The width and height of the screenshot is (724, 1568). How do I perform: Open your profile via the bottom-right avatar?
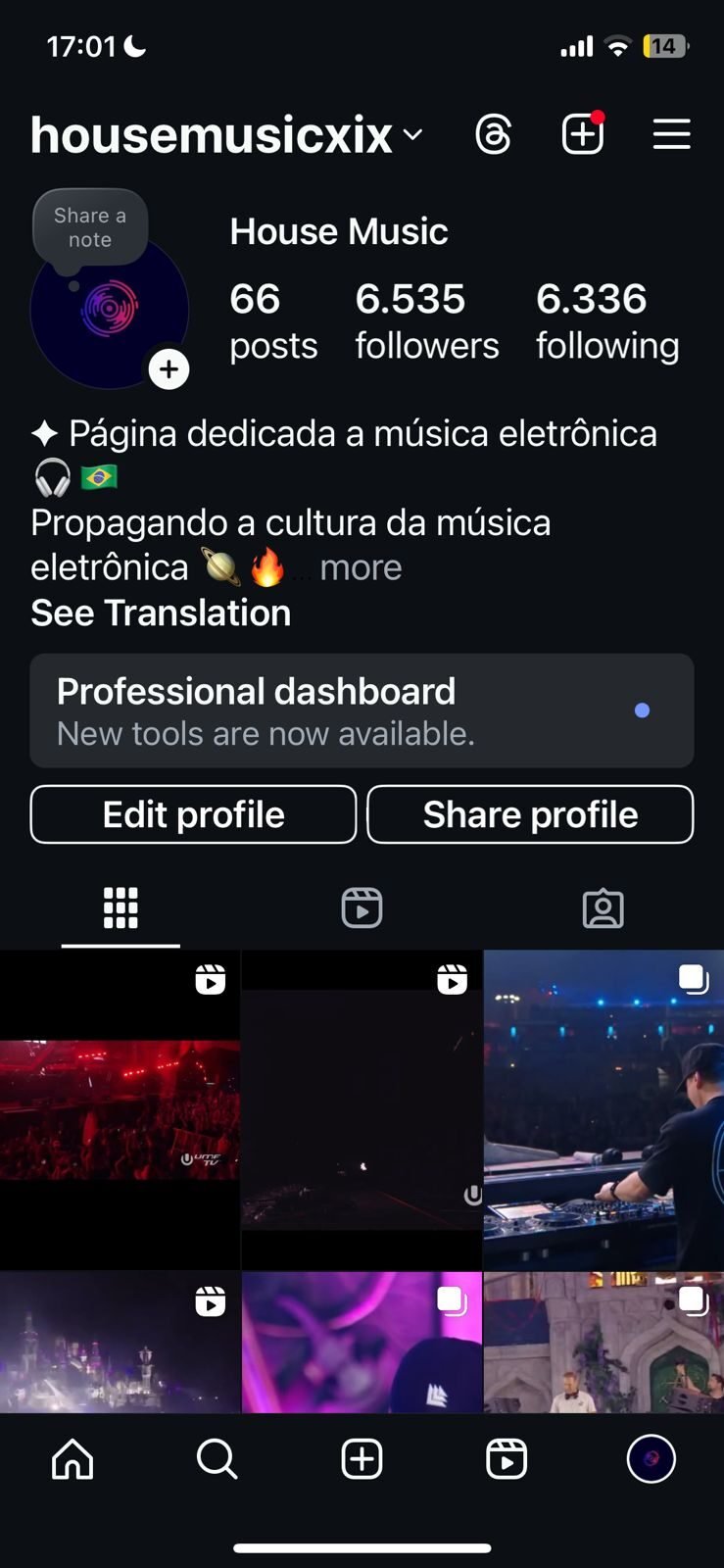pyautogui.click(x=651, y=1458)
